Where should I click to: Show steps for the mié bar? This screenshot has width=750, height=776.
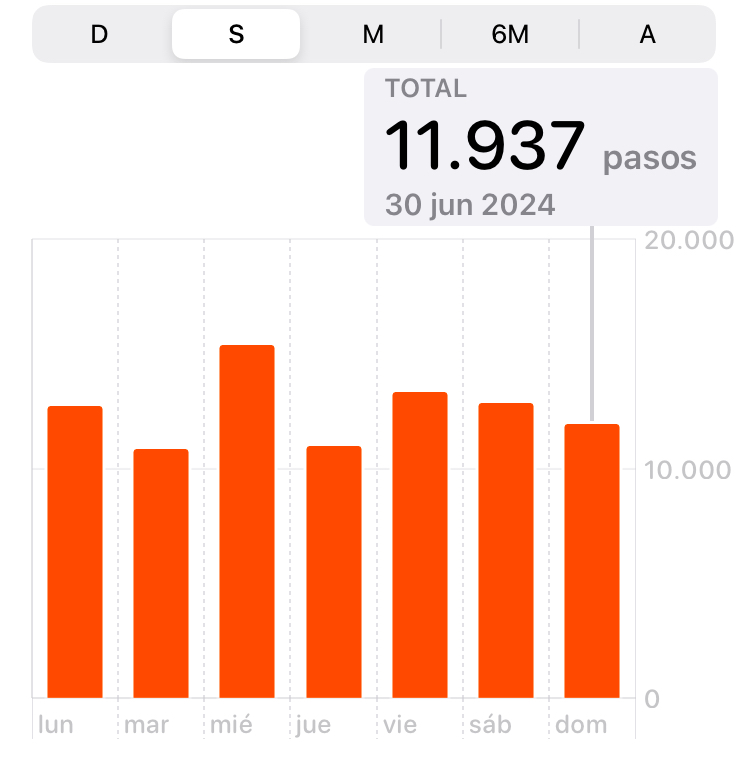click(x=247, y=521)
